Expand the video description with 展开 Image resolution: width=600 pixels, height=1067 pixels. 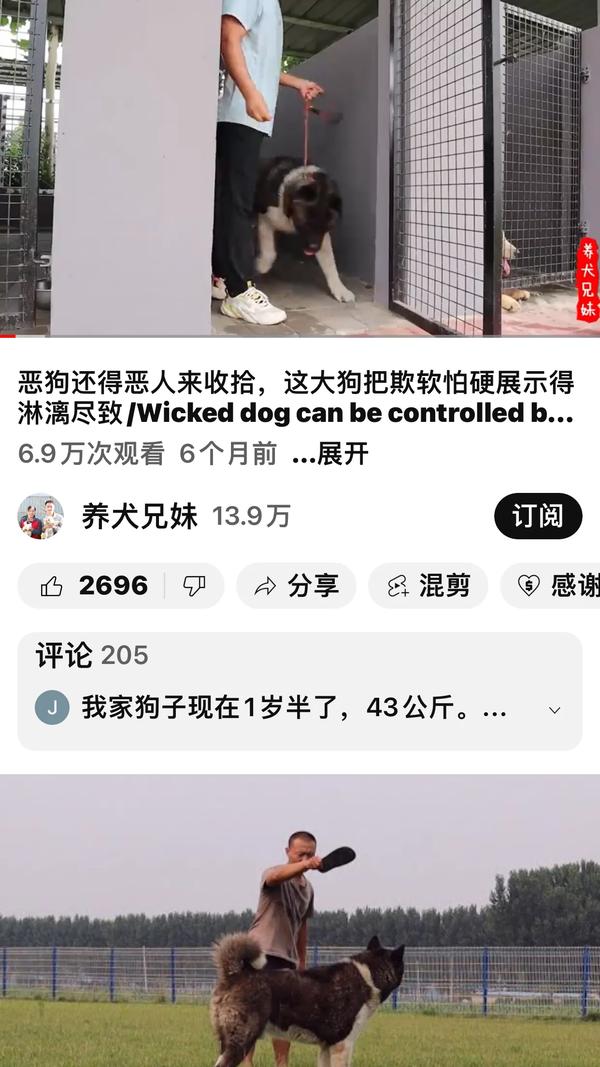click(331, 454)
